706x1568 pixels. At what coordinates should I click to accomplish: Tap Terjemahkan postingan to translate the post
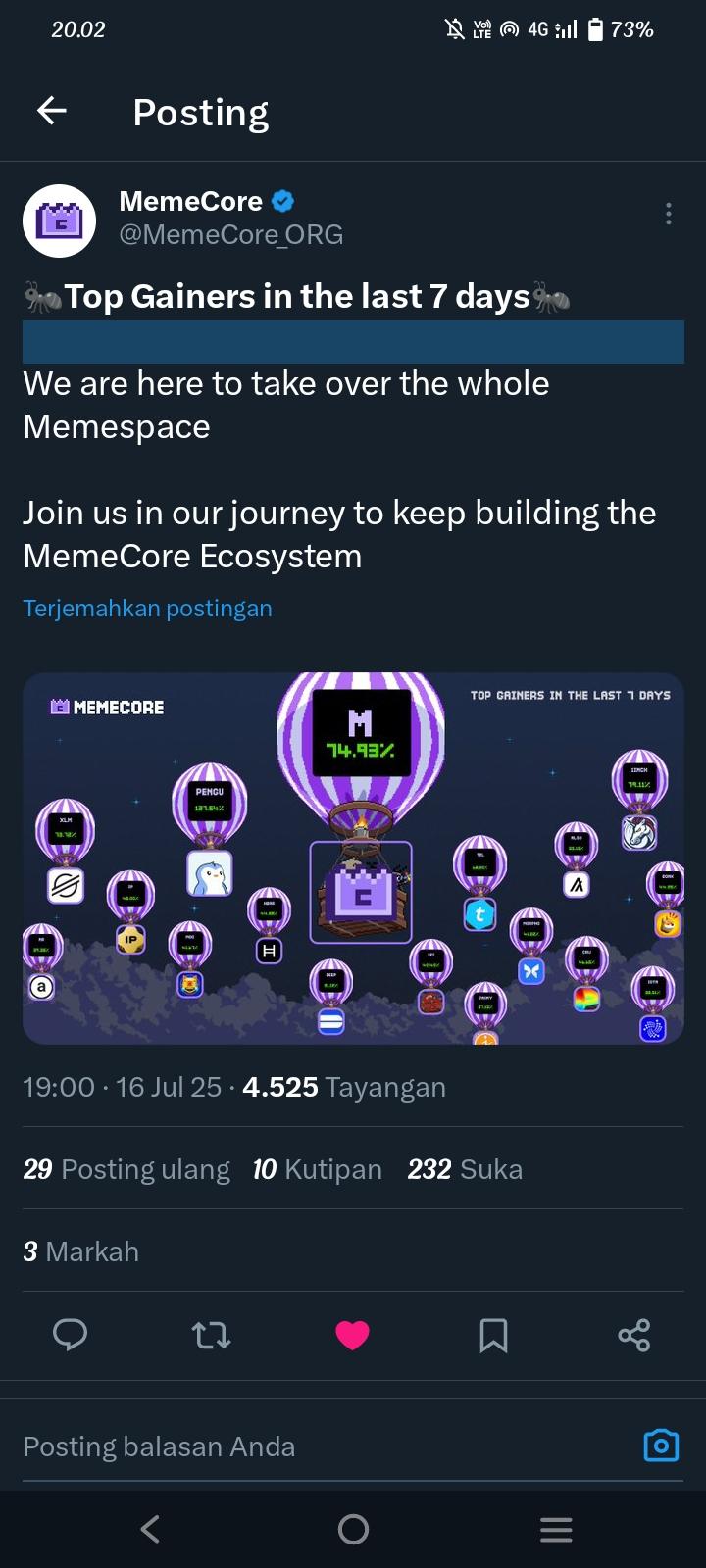(147, 609)
